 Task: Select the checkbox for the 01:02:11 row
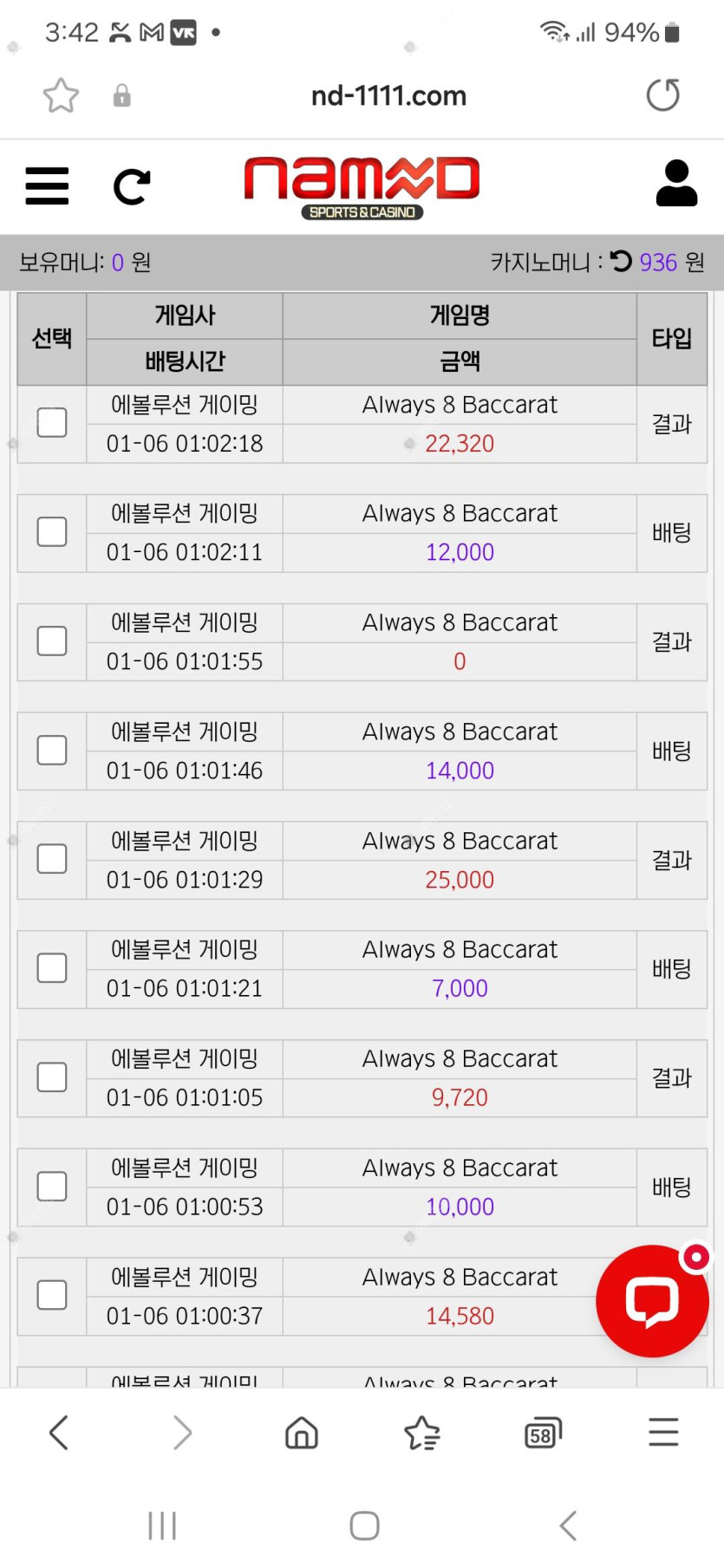(52, 532)
